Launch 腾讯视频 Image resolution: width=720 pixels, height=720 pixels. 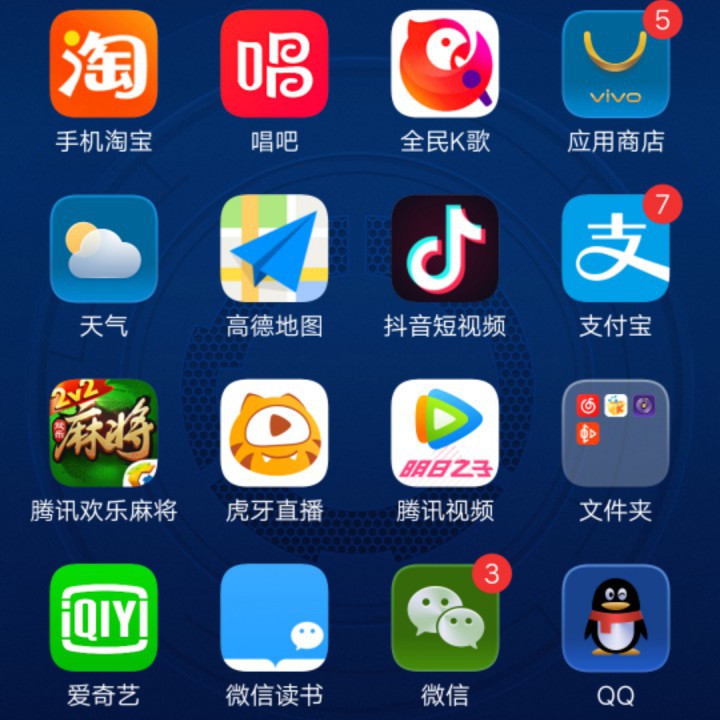(x=445, y=433)
